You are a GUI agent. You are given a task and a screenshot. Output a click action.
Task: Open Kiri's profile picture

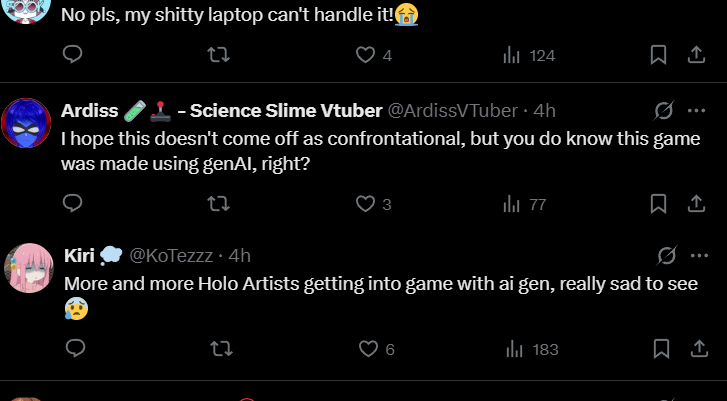29,268
